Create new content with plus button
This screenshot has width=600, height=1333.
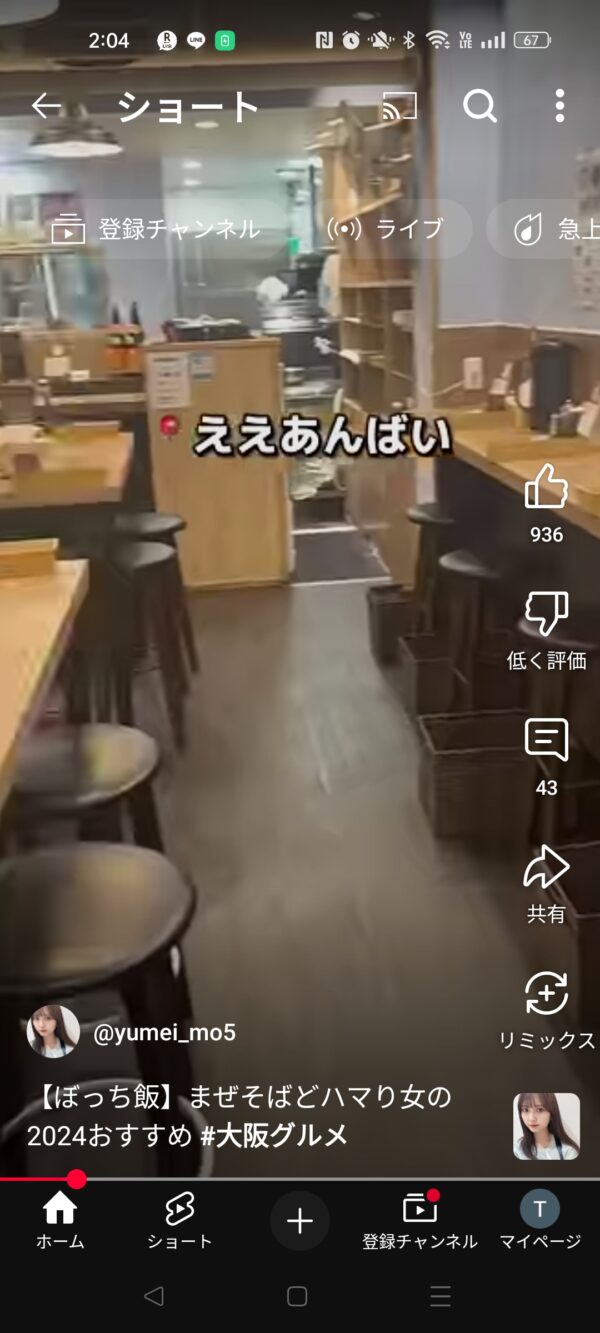tap(300, 1221)
